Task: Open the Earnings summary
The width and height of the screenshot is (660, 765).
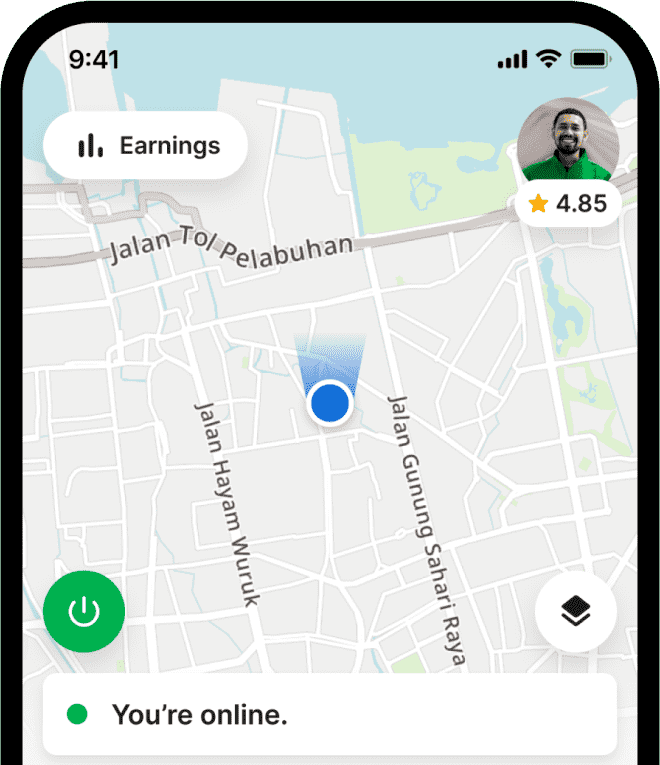Action: [x=146, y=146]
